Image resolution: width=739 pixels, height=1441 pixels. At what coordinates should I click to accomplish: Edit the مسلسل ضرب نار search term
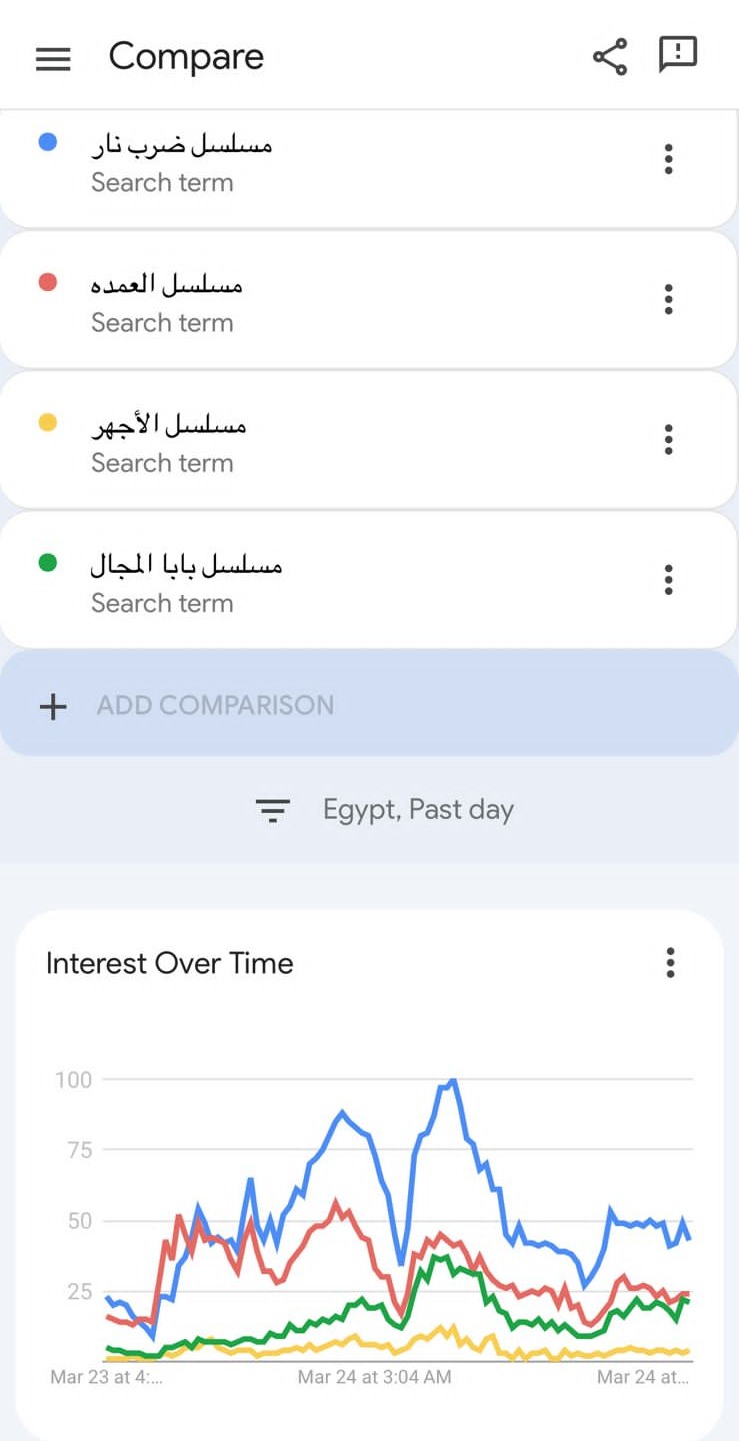(182, 161)
